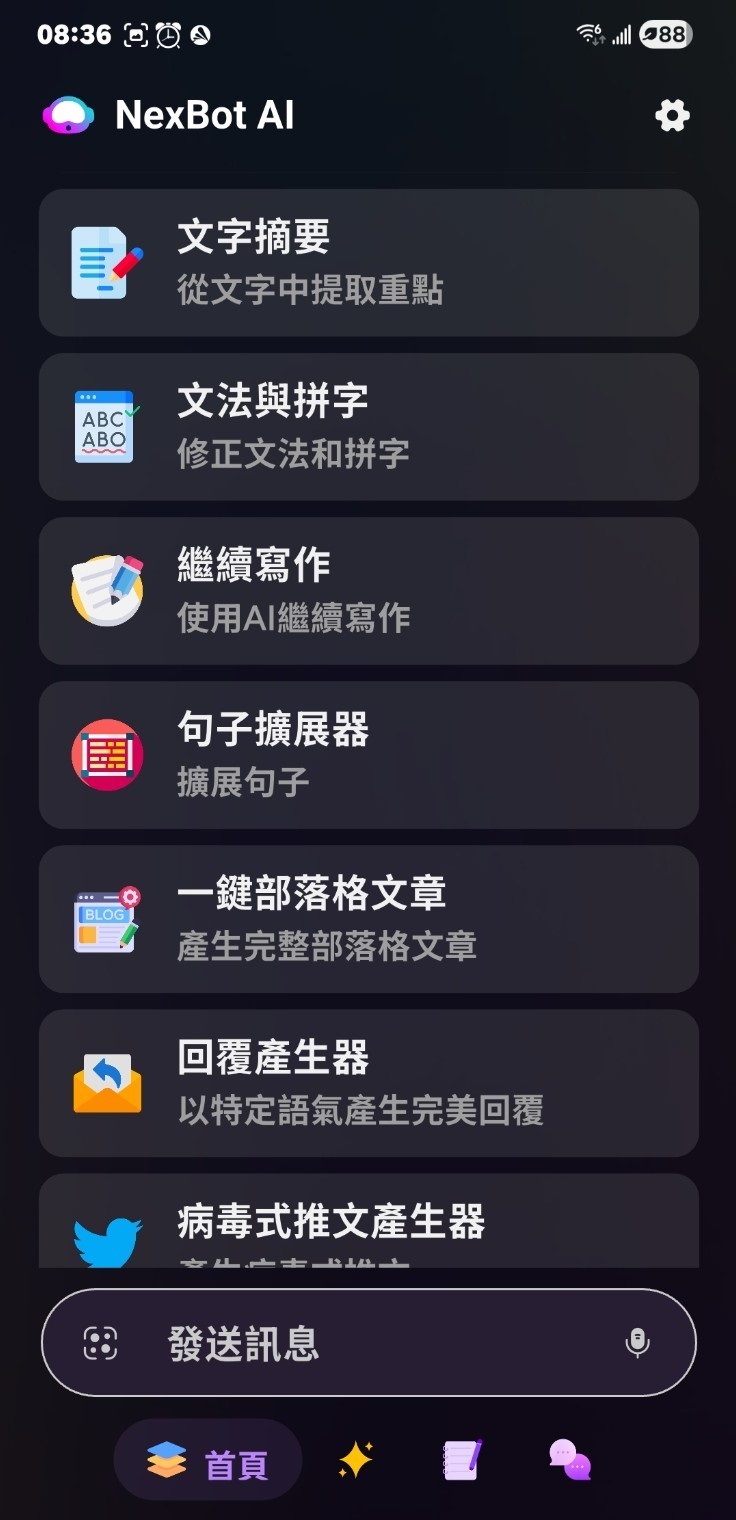Viewport: 736px width, 1520px height.
Task: Tap the 發送訊息 message field
Action: coord(380,1343)
